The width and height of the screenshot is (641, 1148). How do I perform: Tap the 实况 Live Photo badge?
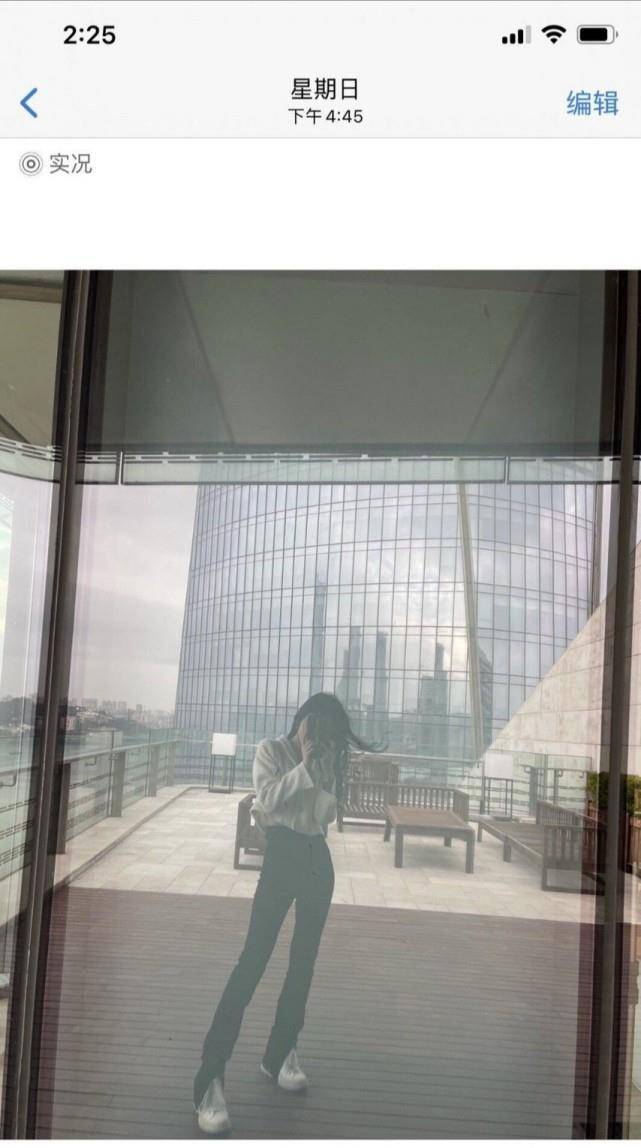click(x=56, y=164)
